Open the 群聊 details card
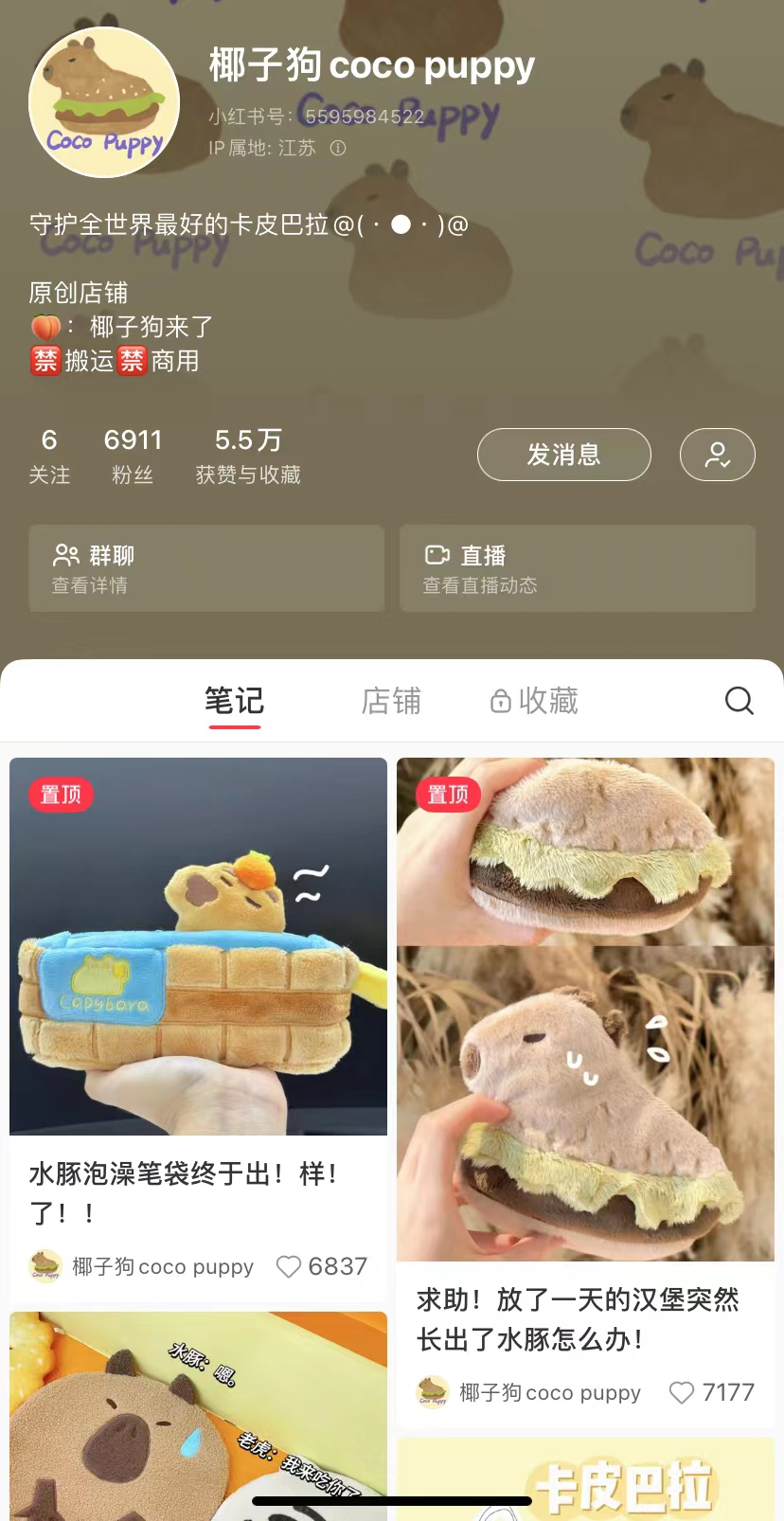The height and width of the screenshot is (1521, 784). 206,568
